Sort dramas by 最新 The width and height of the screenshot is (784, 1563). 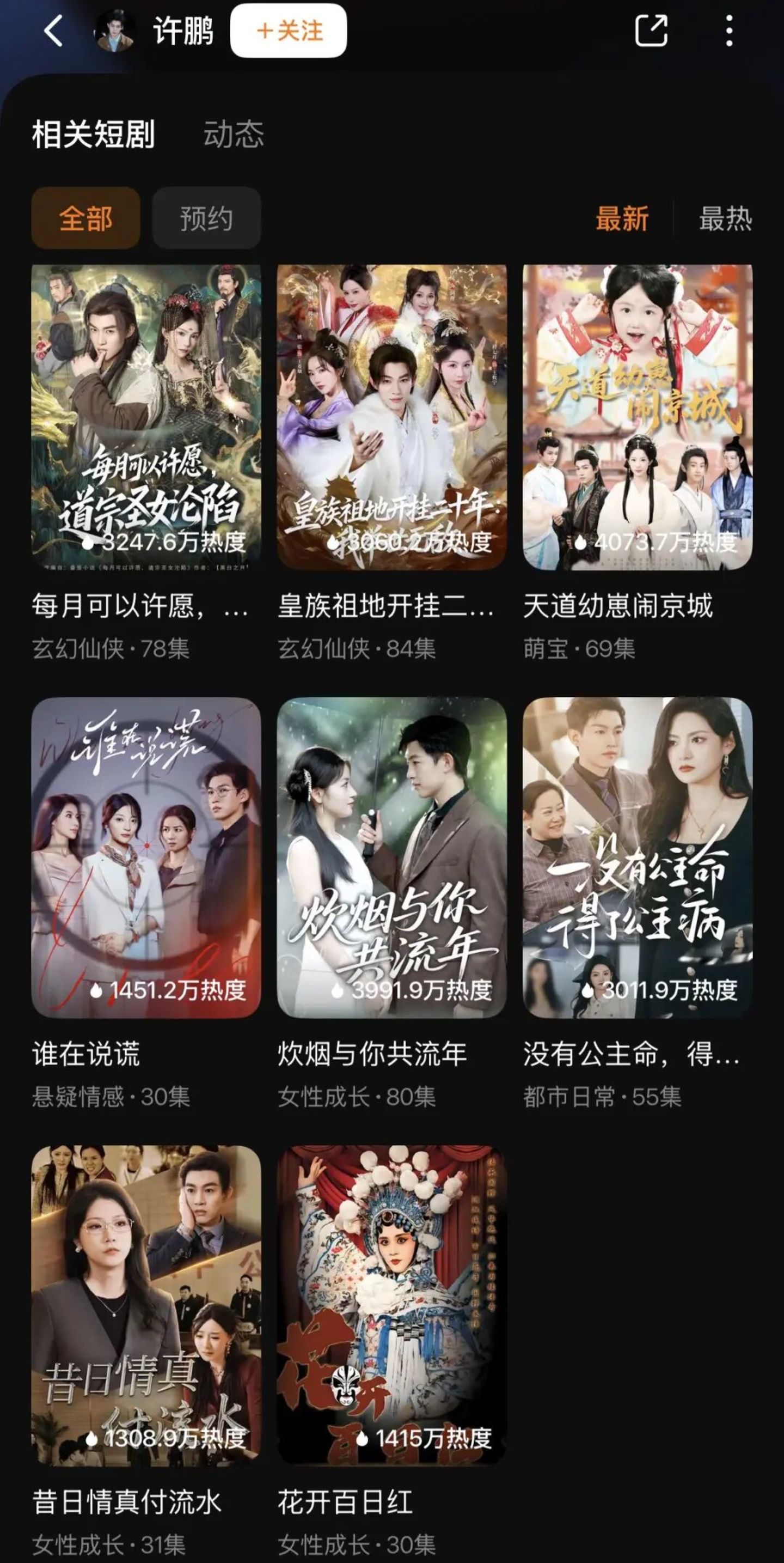pos(622,218)
